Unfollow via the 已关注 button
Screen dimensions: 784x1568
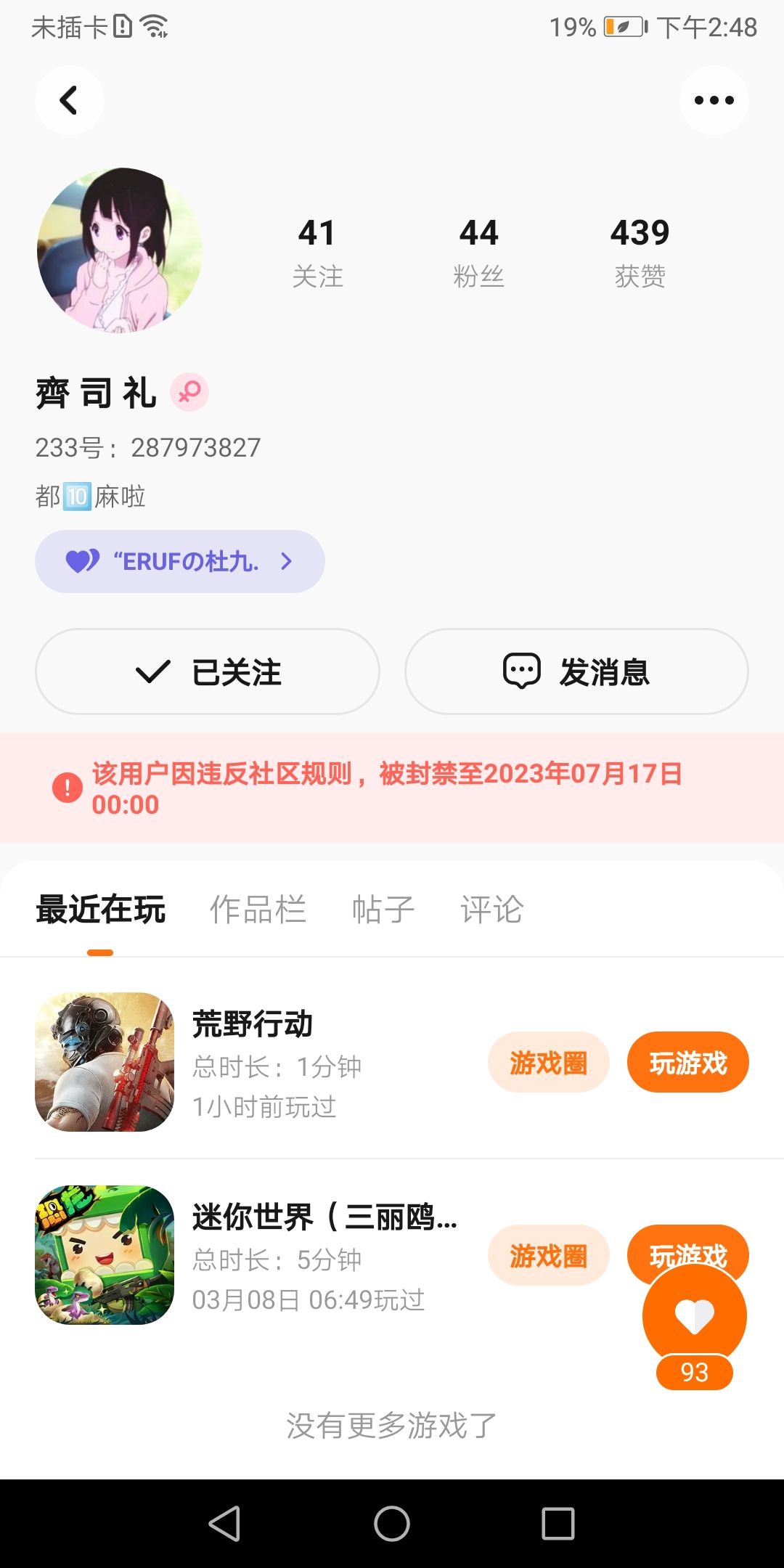point(208,671)
